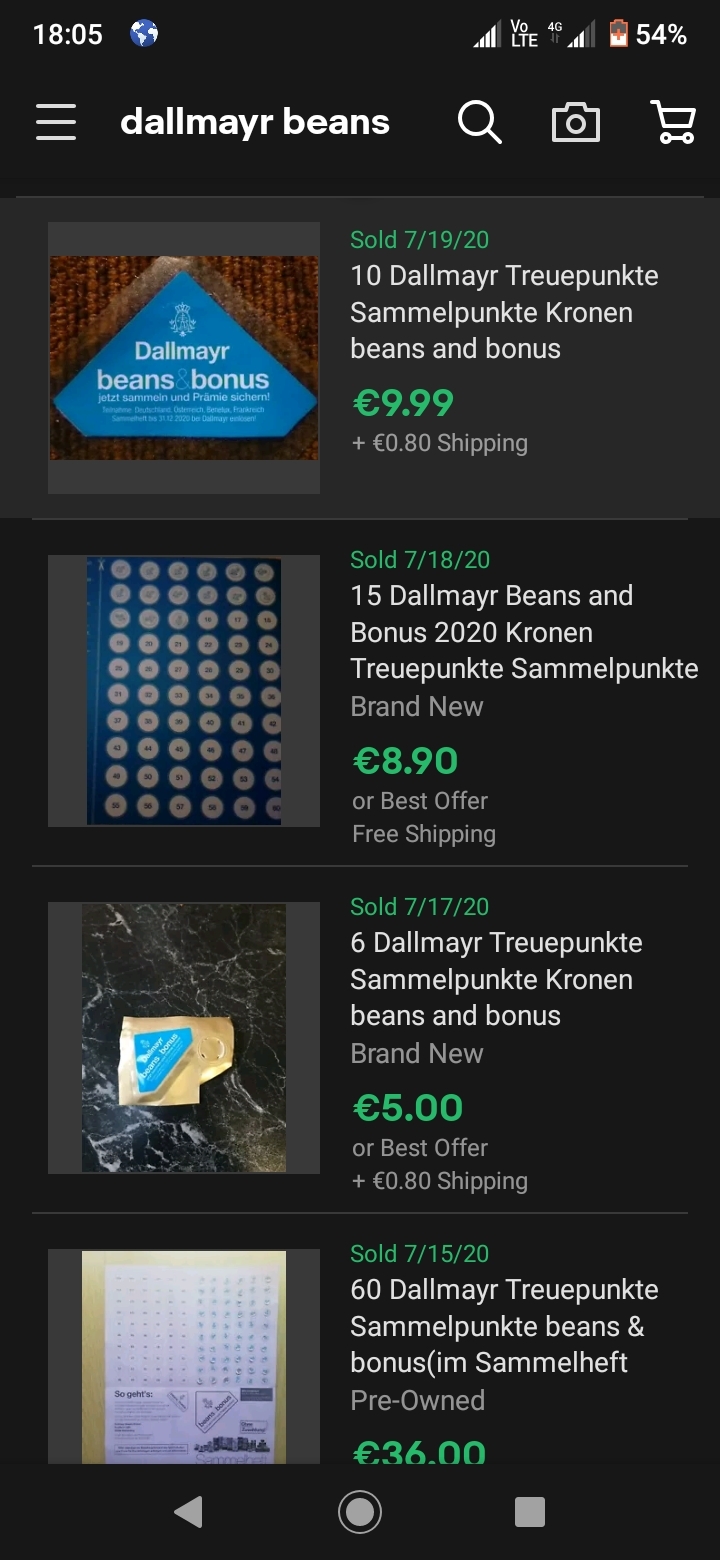
Task: Open the 60 Dallmayr Treuepunkte Sammelheft listing
Action: coord(504,1326)
